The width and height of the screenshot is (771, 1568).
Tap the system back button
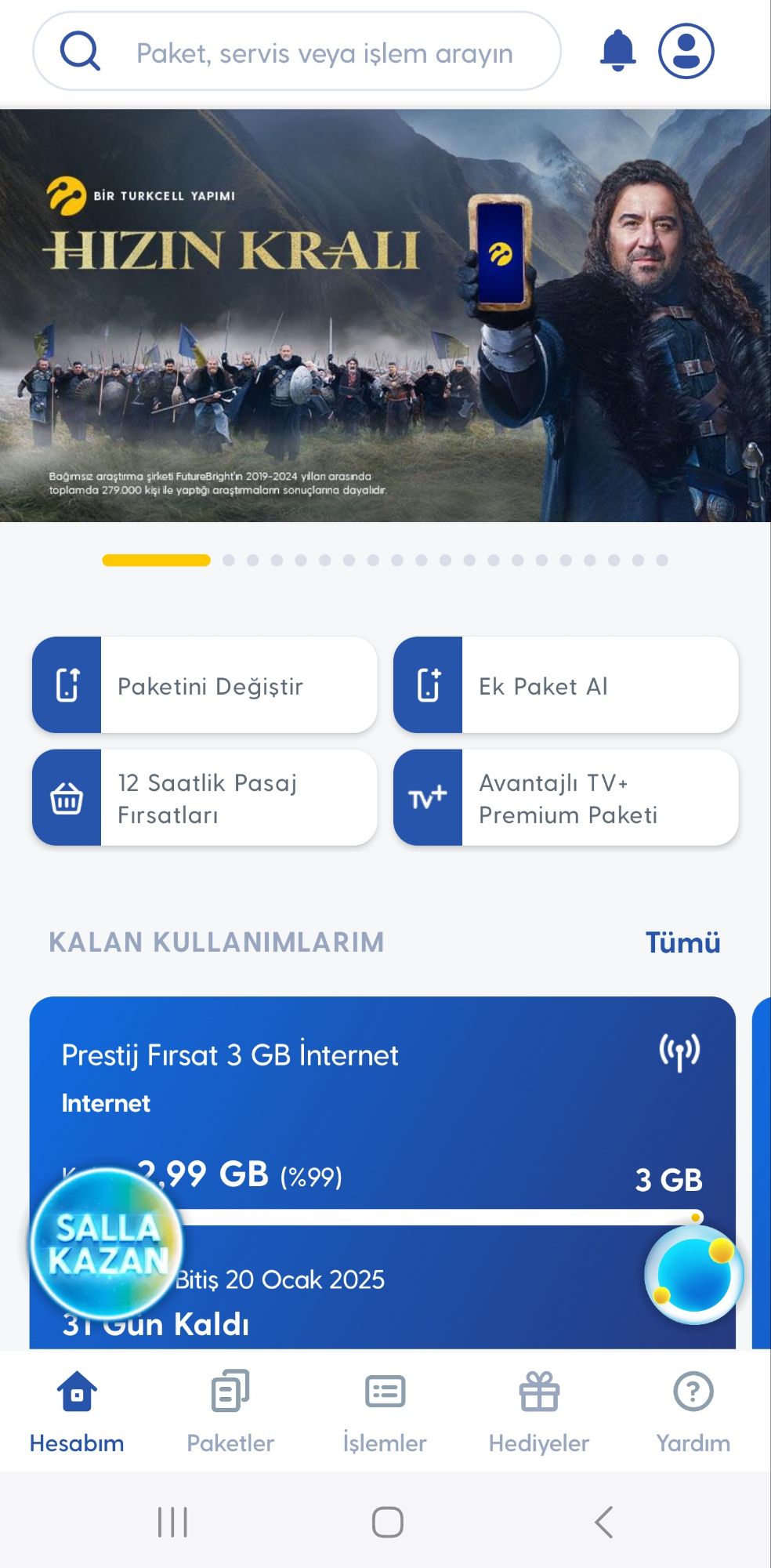click(x=603, y=1523)
